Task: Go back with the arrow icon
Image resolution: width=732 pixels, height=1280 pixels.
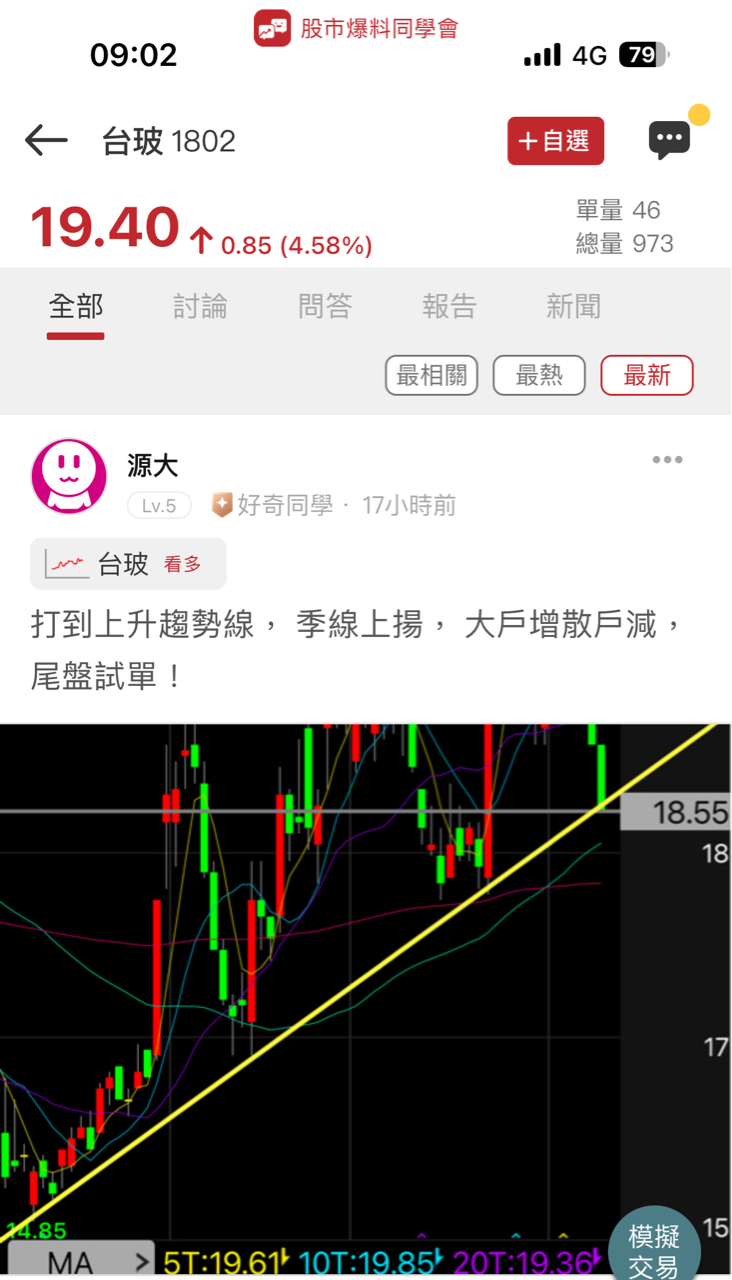Action: [x=46, y=141]
